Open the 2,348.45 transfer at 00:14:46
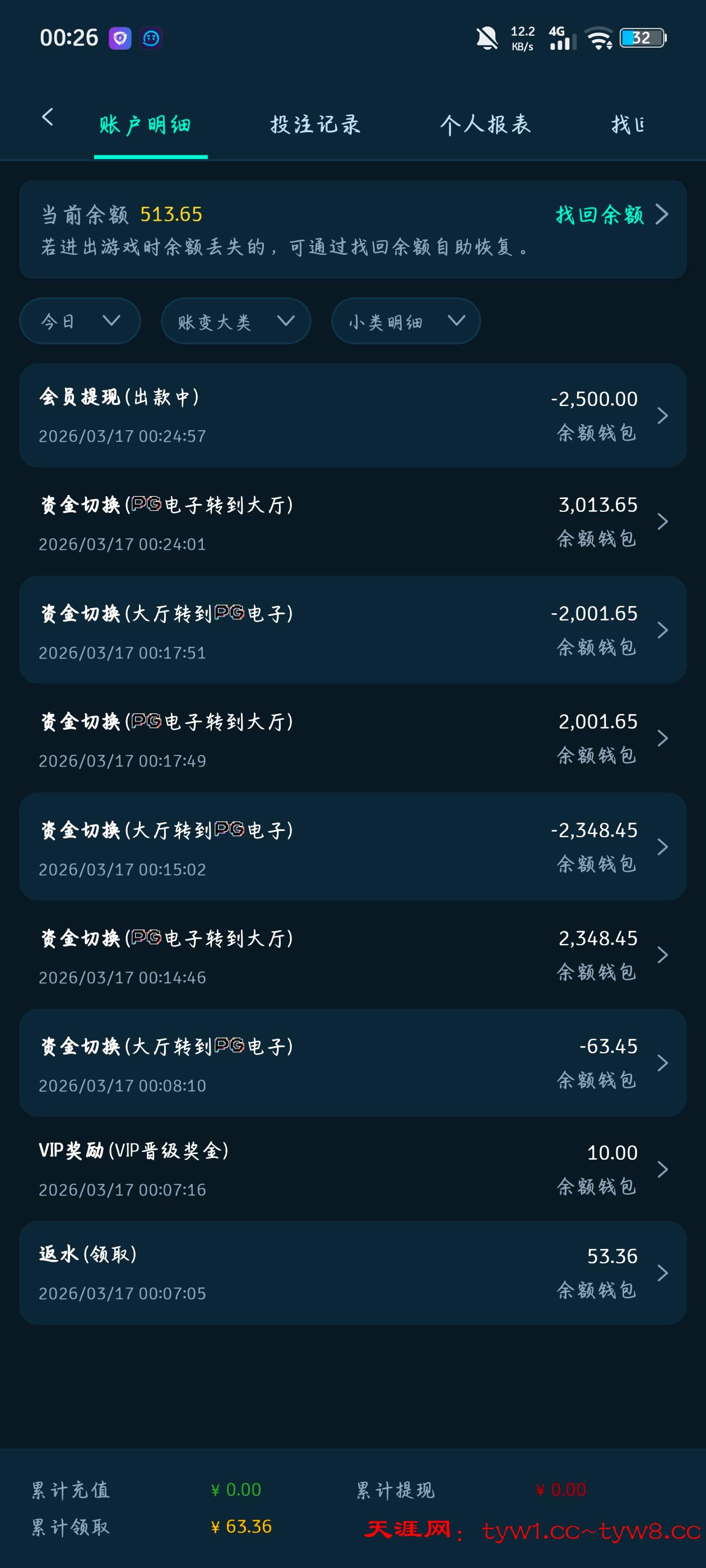The height and width of the screenshot is (1568, 706). click(352, 955)
